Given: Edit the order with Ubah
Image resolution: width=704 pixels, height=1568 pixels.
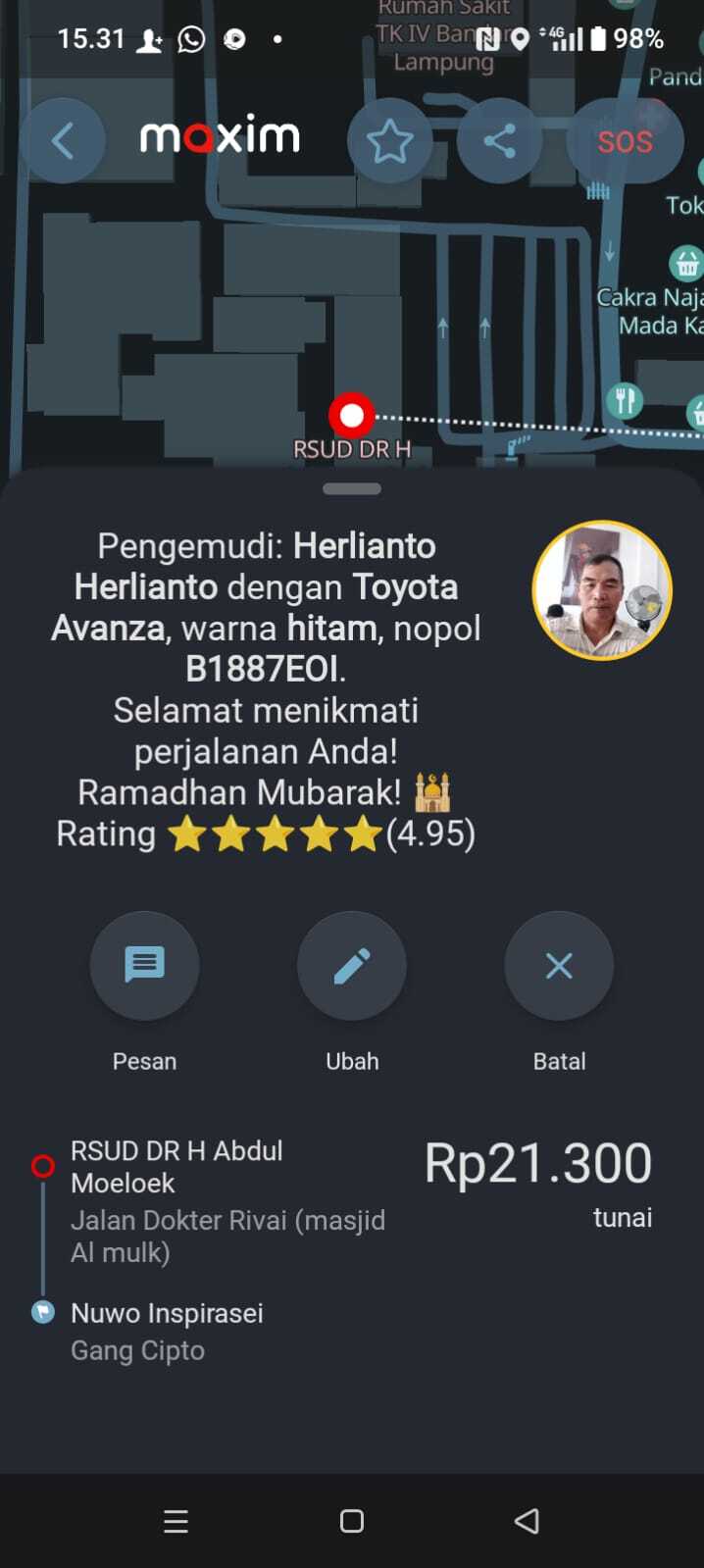Looking at the screenshot, I should [352, 966].
